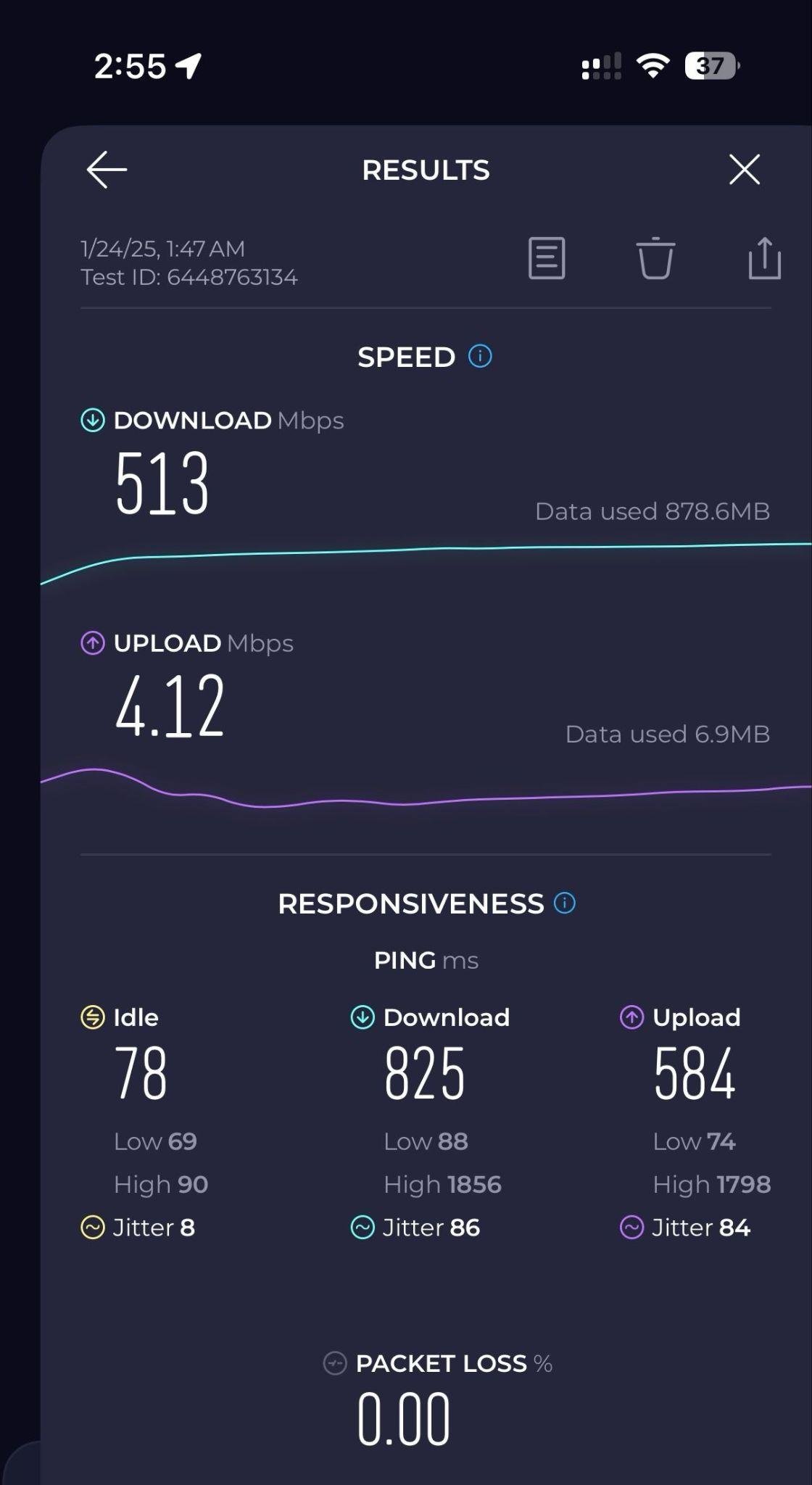Tap the Download ping arrow badge
Viewport: 812px width, 1485px height.
pos(362,1017)
